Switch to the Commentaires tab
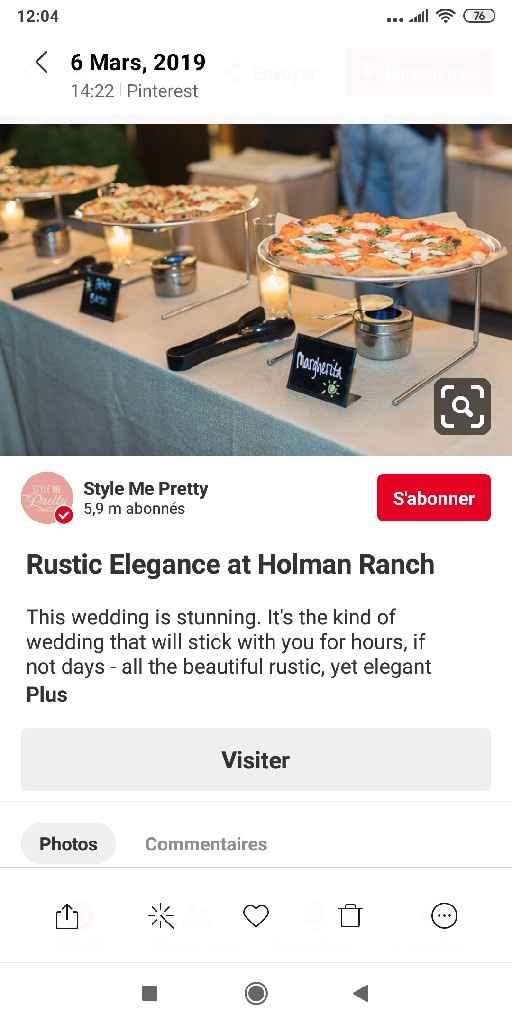Screen dimensions: 512x1024 [206, 844]
